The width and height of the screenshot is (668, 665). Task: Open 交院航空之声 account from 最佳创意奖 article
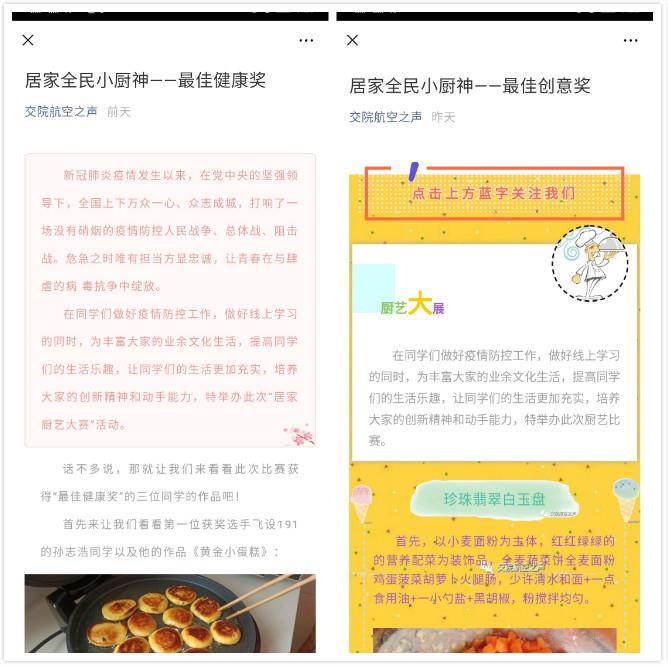(x=385, y=117)
